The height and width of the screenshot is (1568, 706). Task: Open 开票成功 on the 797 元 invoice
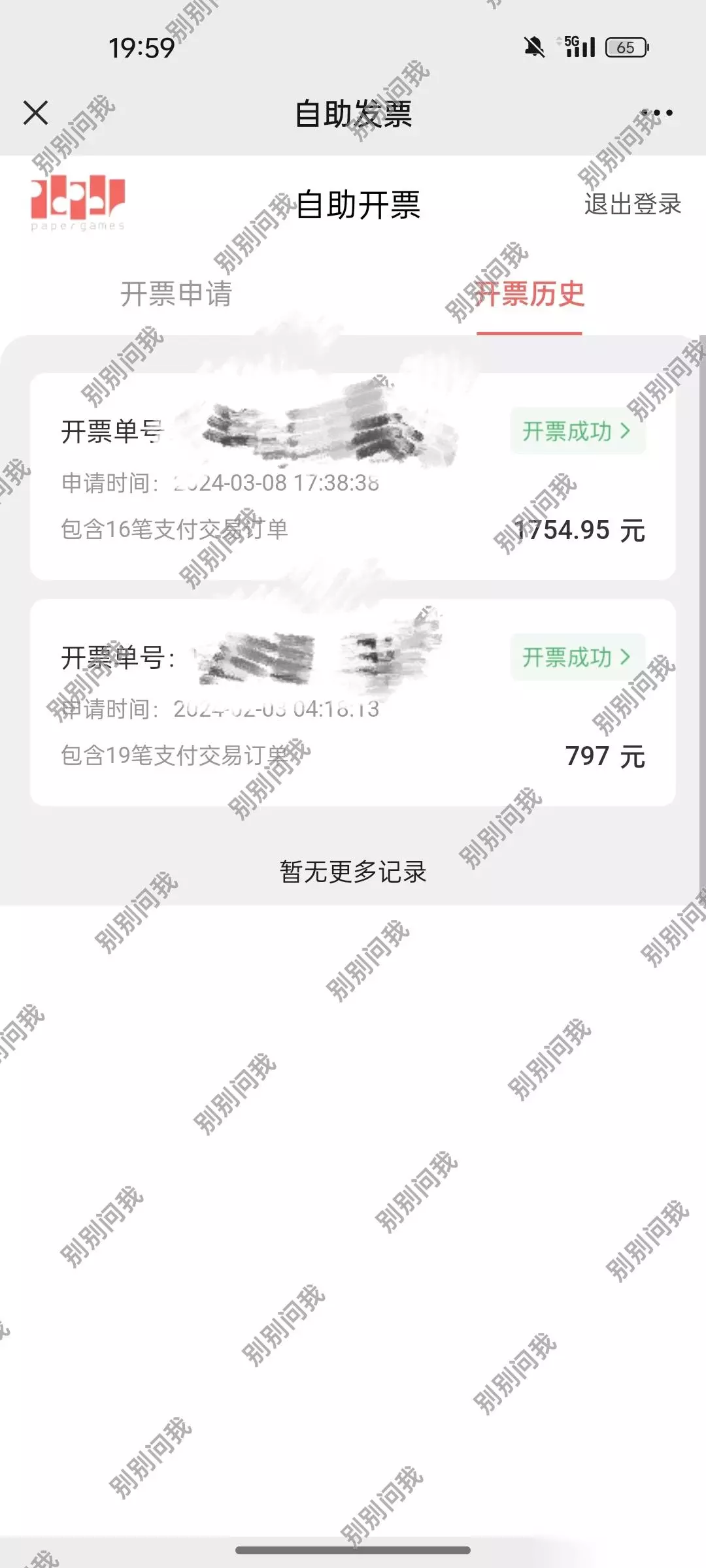578,657
